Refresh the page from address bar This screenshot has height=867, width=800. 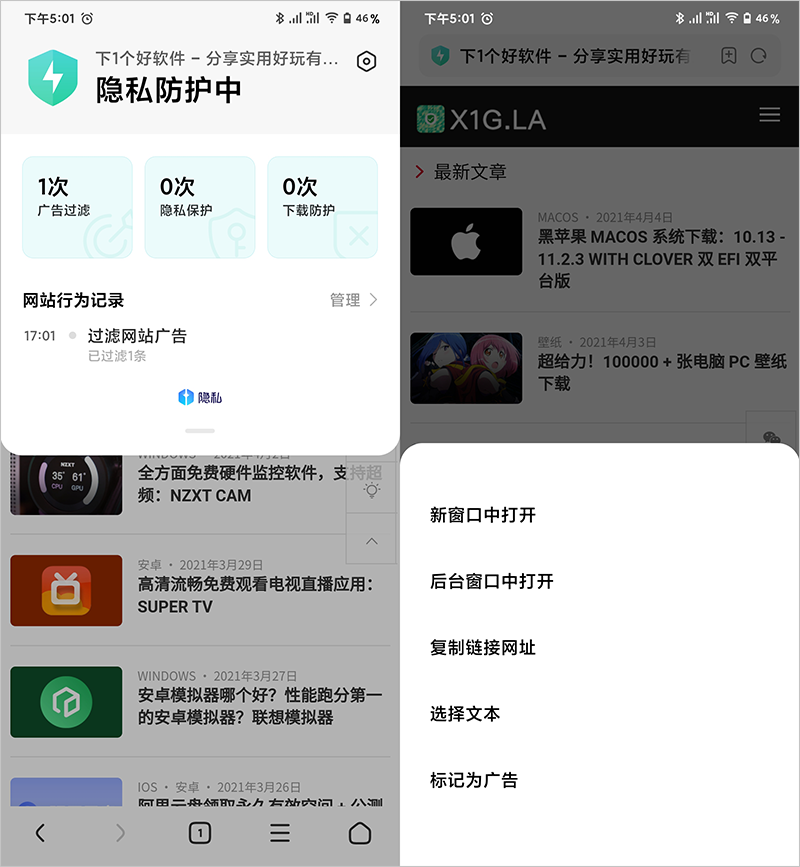tap(759, 56)
